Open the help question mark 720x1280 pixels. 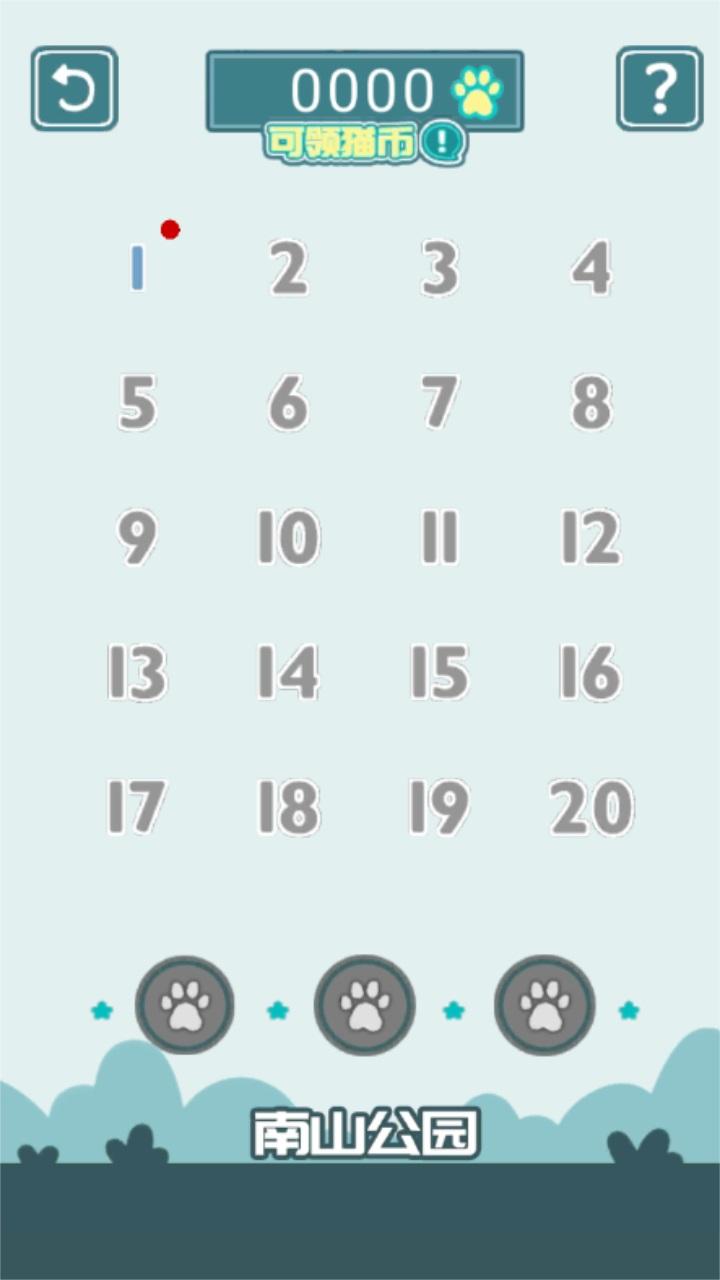pyautogui.click(x=659, y=89)
